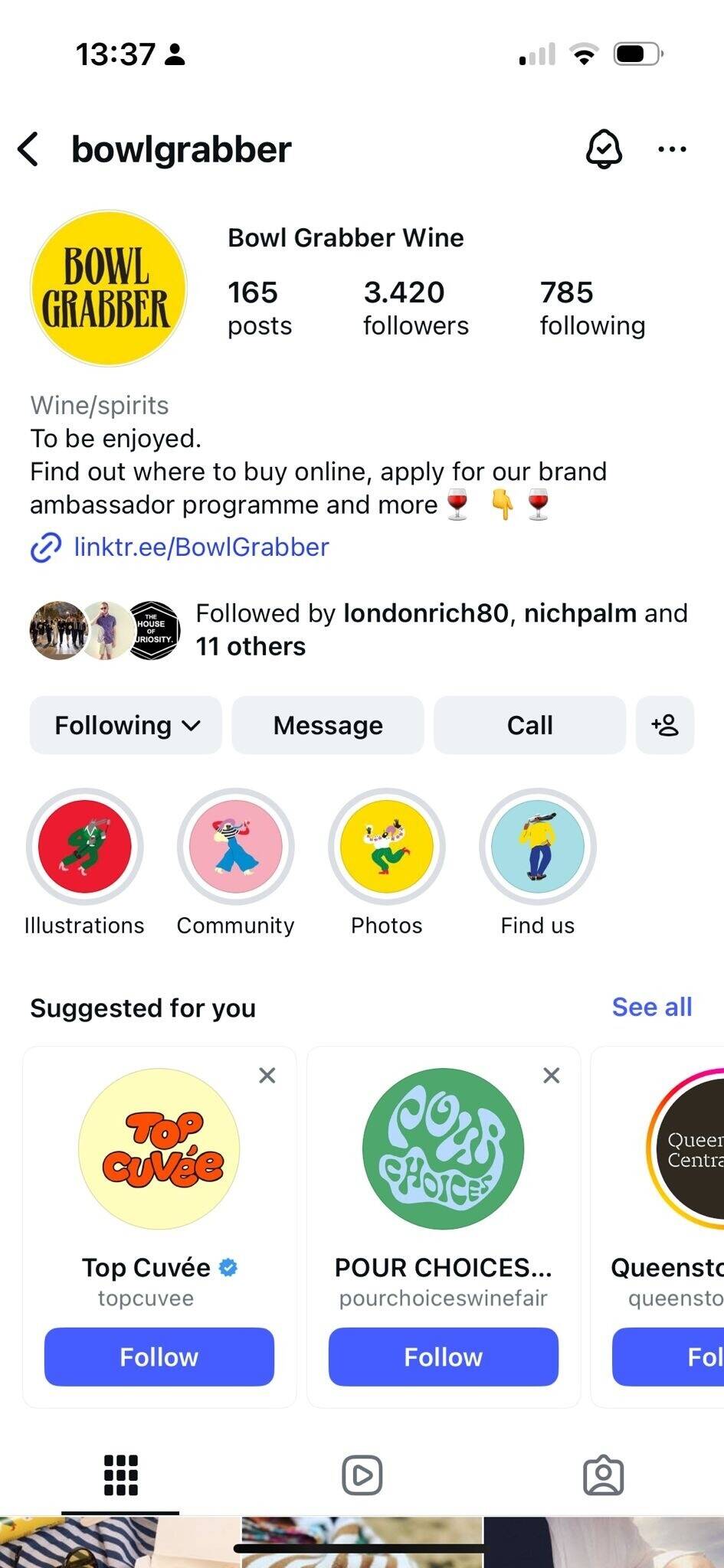Dismiss the Top Cuvée suggestion
Viewport: 724px width, 1568px height.
(x=267, y=1076)
